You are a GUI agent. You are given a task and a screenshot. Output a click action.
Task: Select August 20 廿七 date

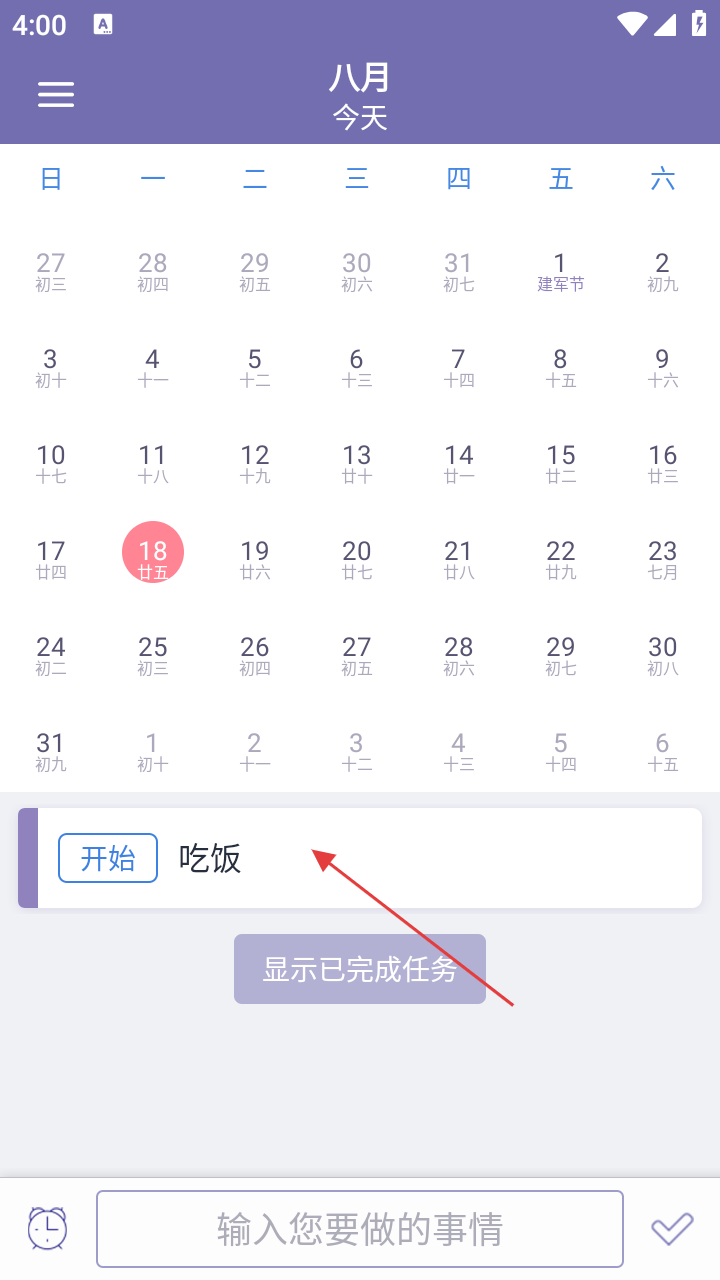[x=357, y=559]
